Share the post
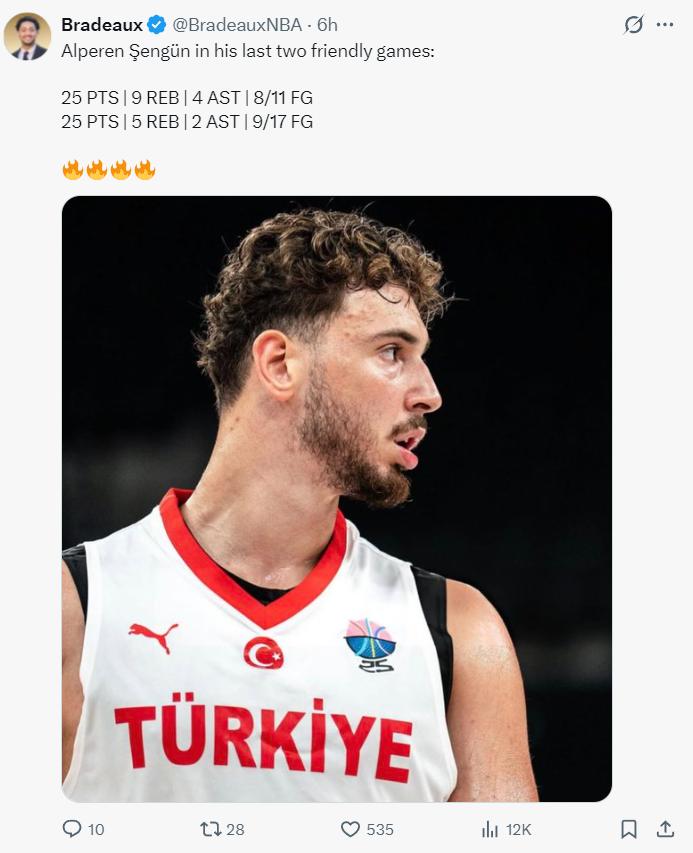Screen dimensions: 693x853 (x=665, y=829)
